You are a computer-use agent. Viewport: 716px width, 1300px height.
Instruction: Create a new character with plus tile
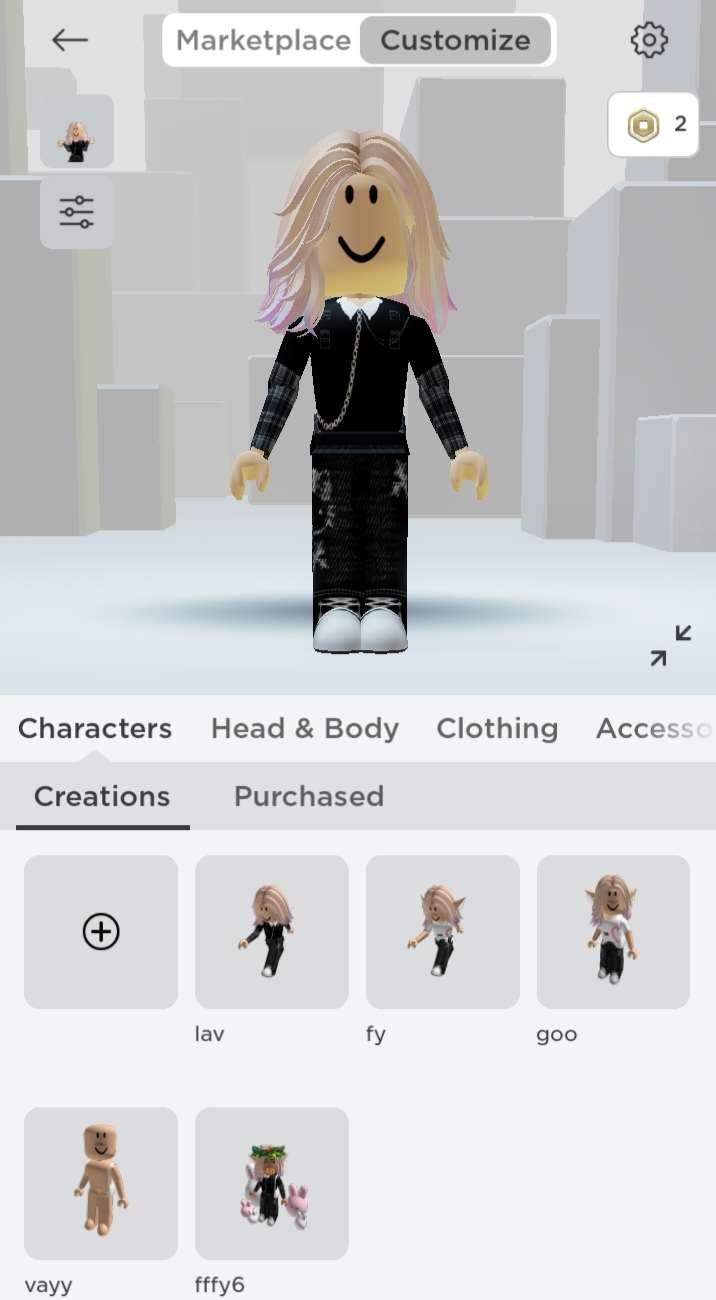[101, 932]
